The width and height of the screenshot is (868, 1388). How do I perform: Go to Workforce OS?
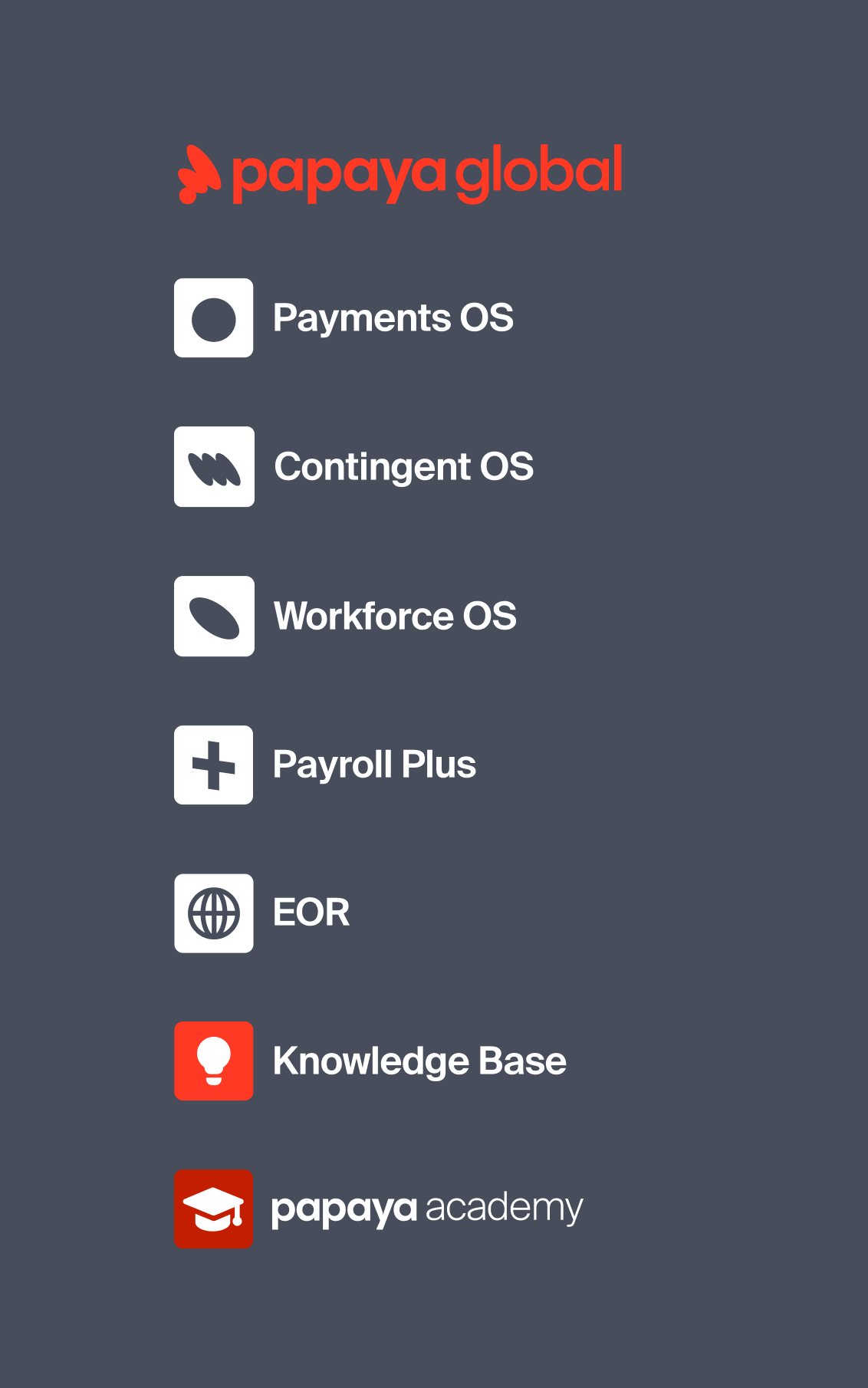[x=347, y=616]
